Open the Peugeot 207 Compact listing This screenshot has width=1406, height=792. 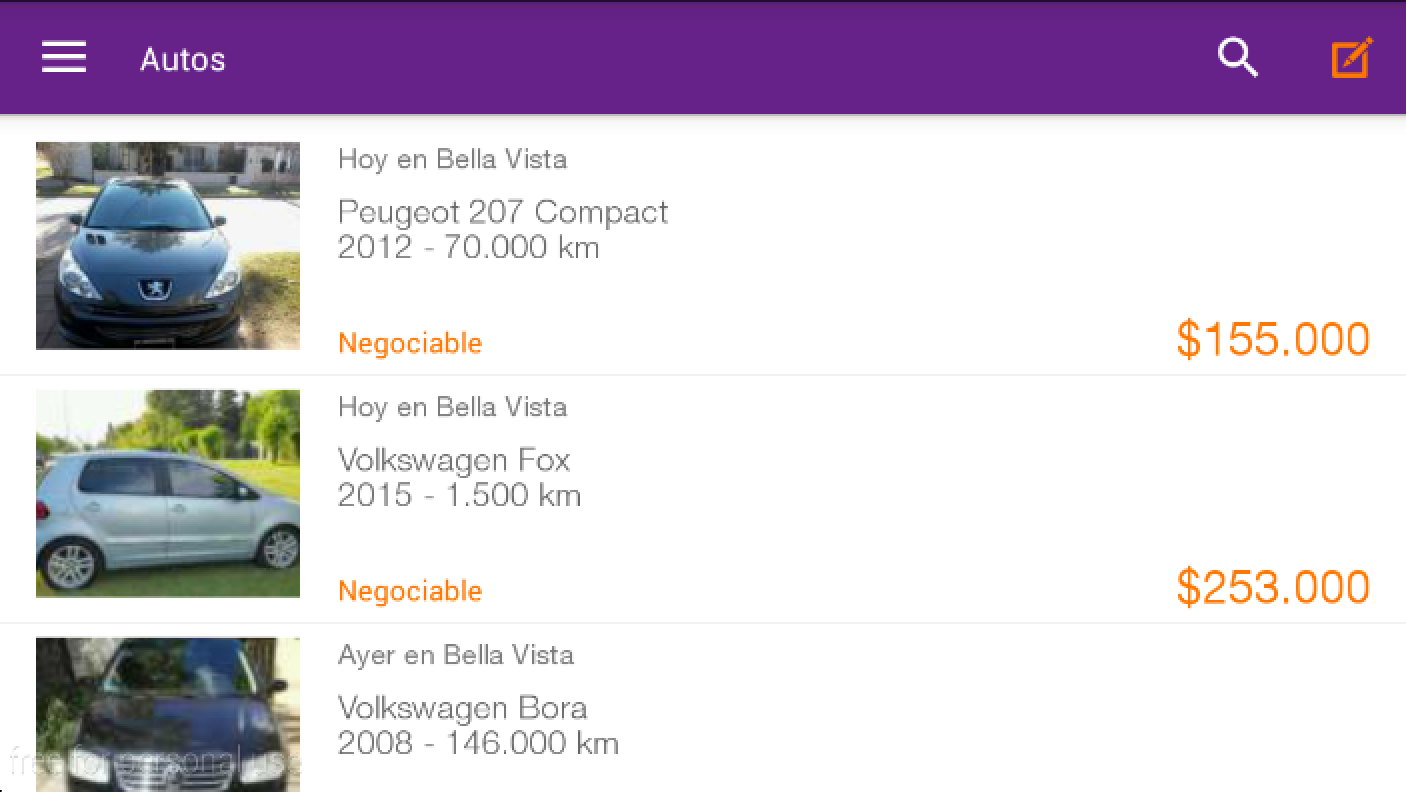pos(503,213)
